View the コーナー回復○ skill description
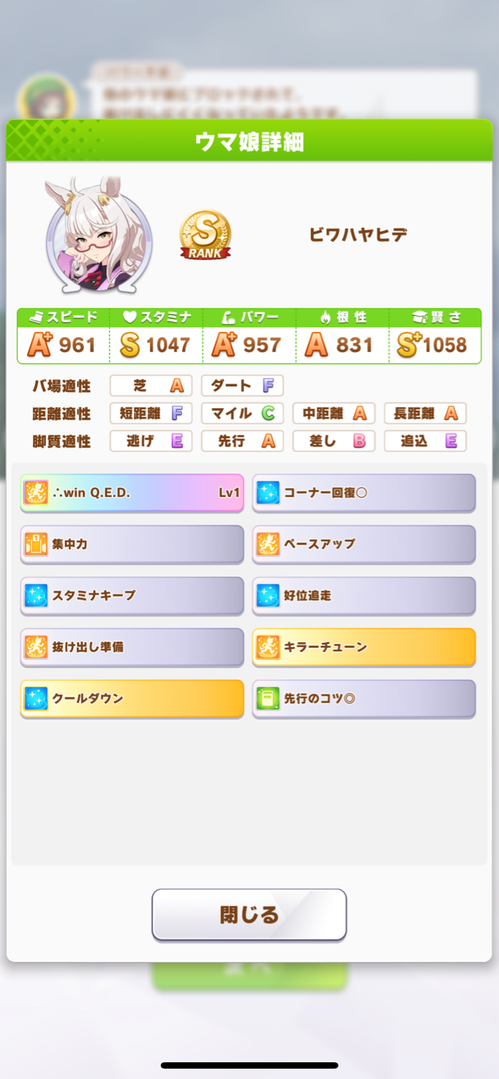This screenshot has height=1079, width=499. (364, 493)
